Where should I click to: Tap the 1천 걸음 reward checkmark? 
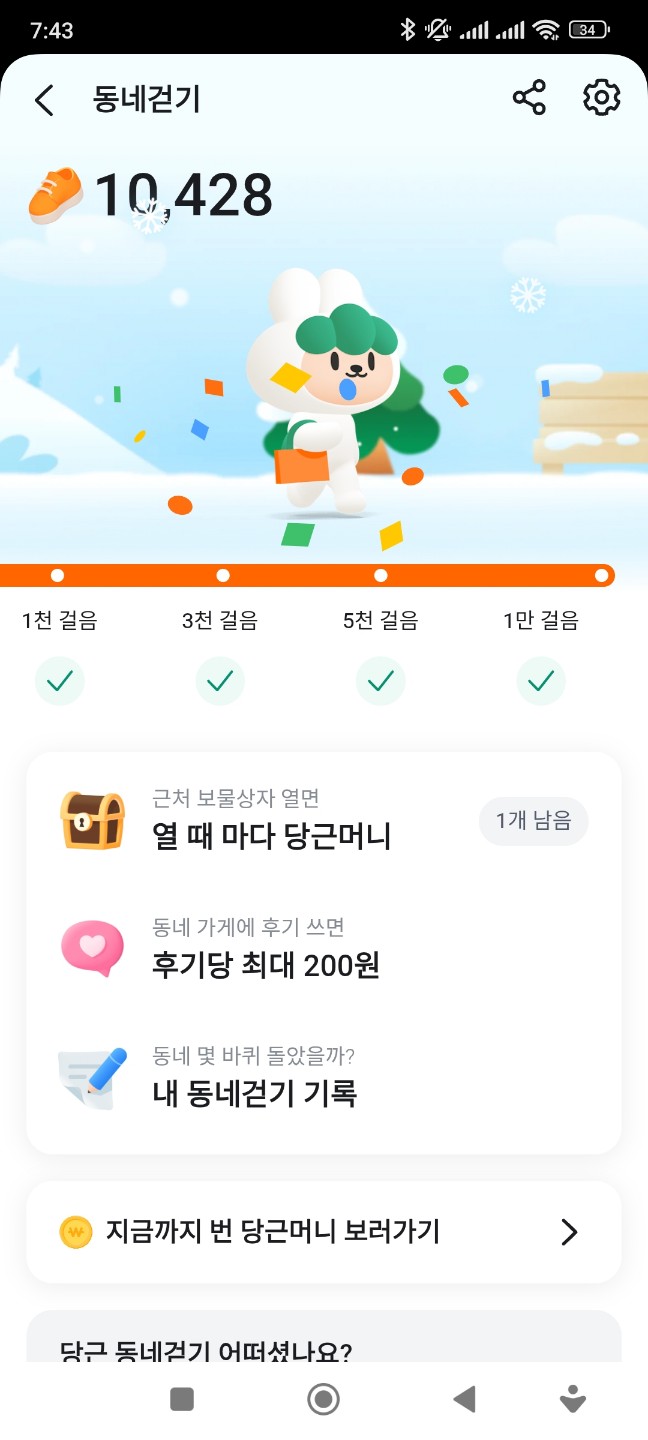coord(60,682)
